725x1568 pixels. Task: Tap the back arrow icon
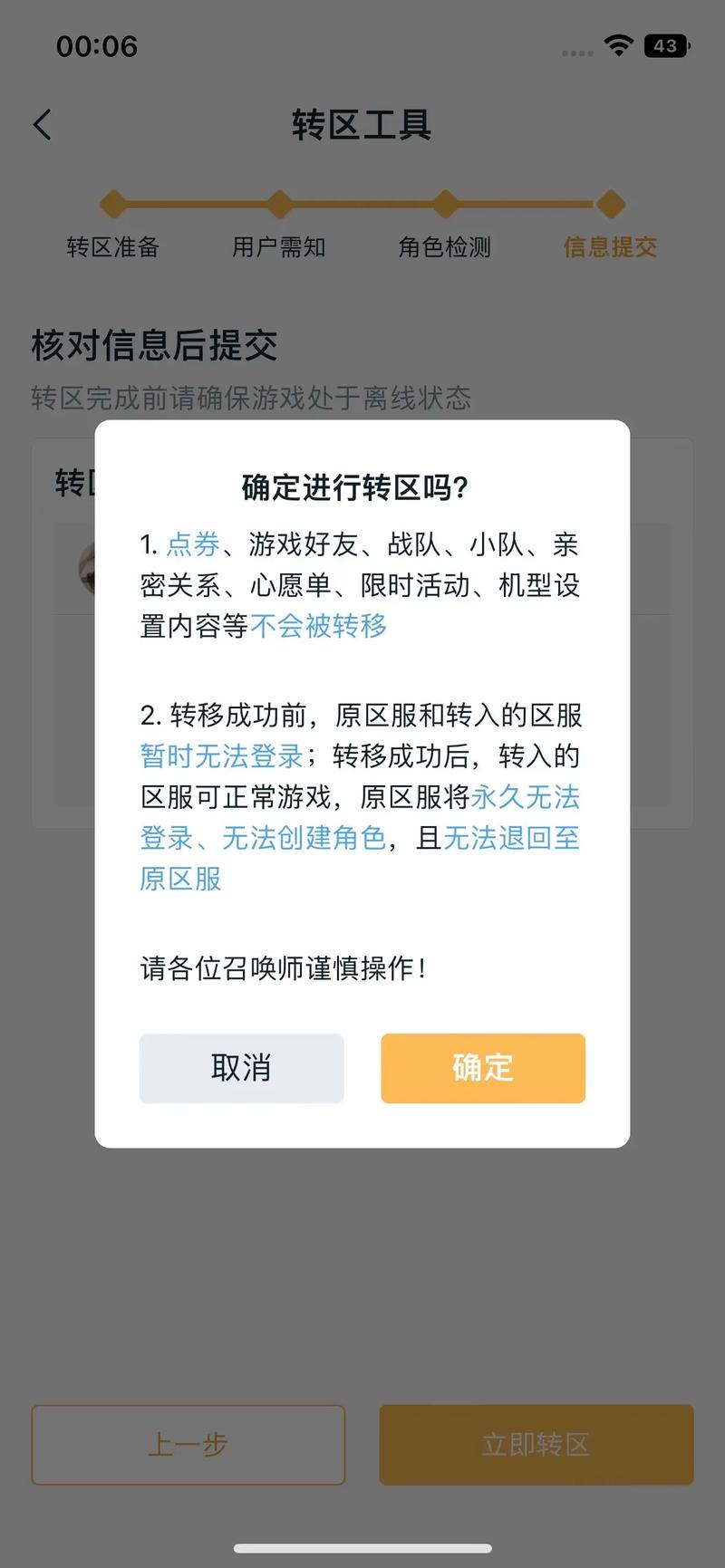pos(41,124)
